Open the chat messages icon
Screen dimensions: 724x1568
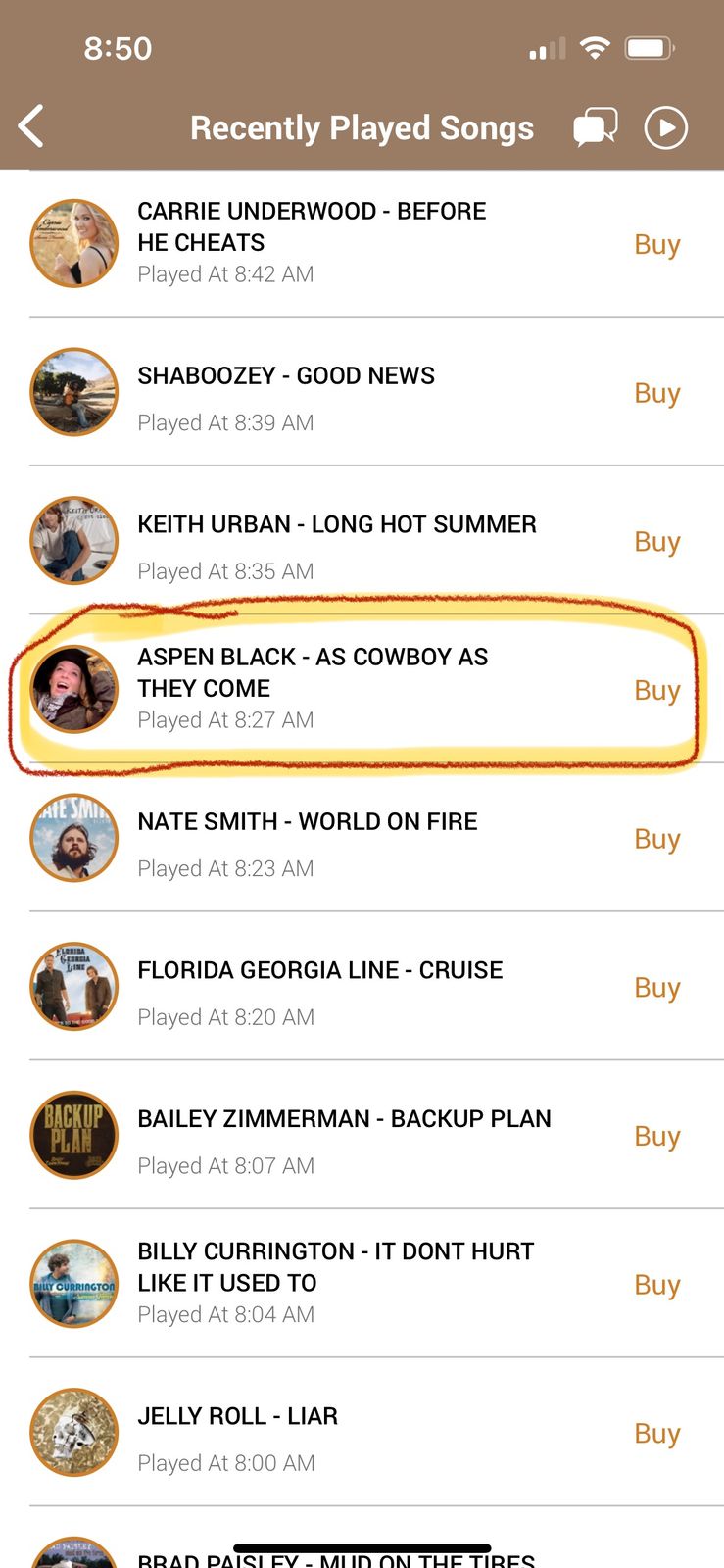[595, 127]
